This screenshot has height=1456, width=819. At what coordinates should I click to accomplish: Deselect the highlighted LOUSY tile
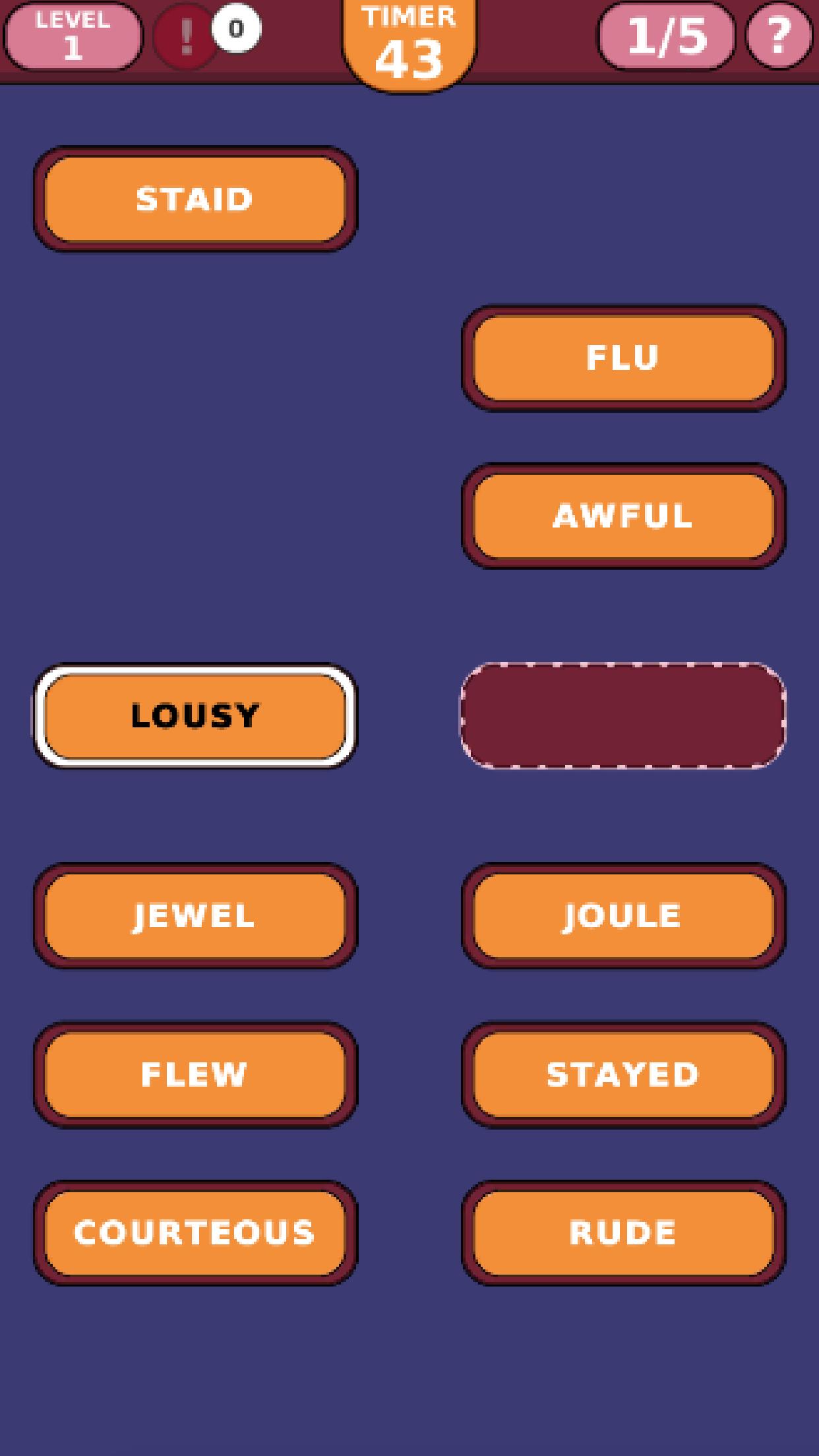click(x=195, y=716)
